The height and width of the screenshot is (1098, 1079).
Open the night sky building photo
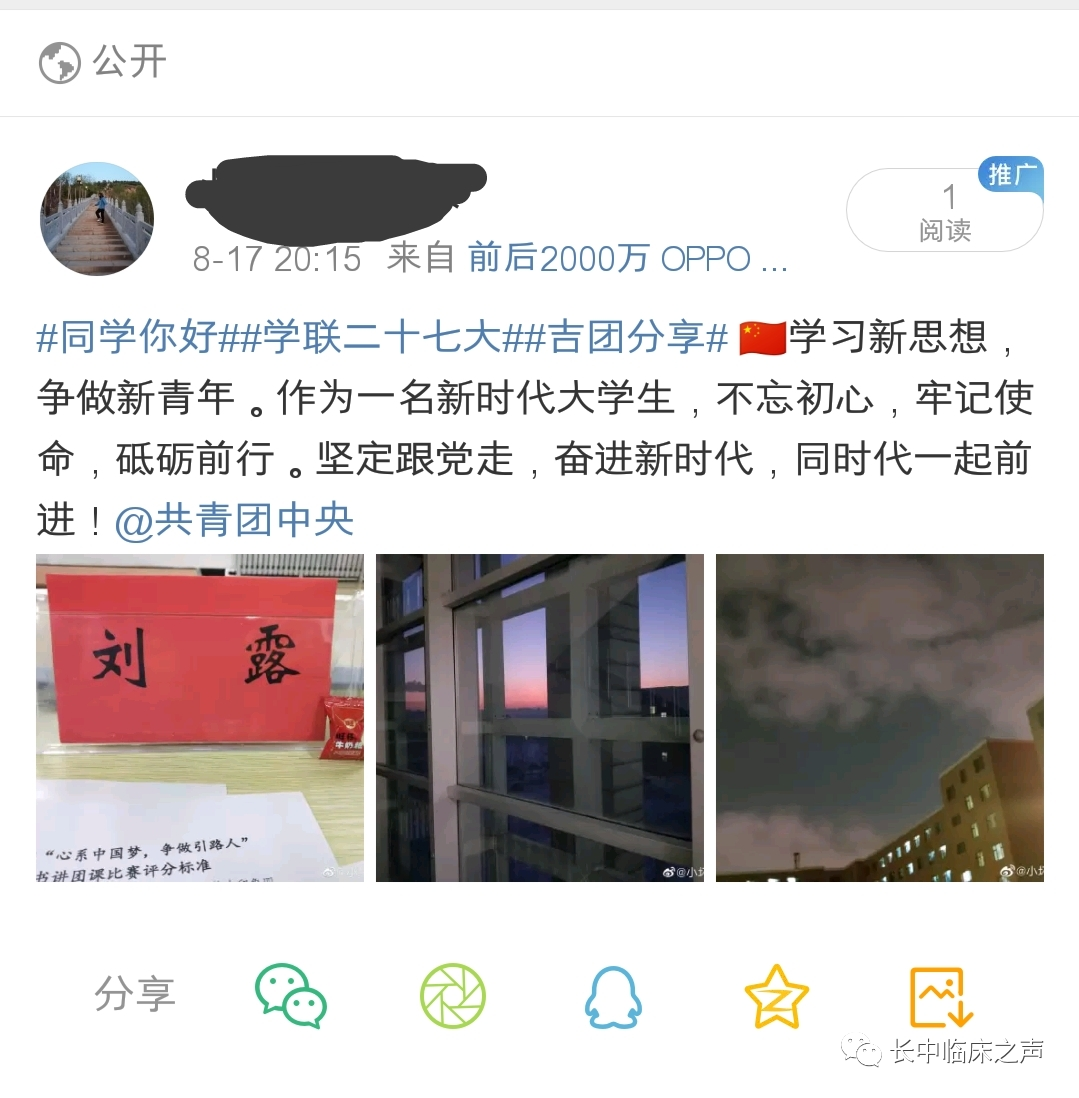click(x=880, y=718)
